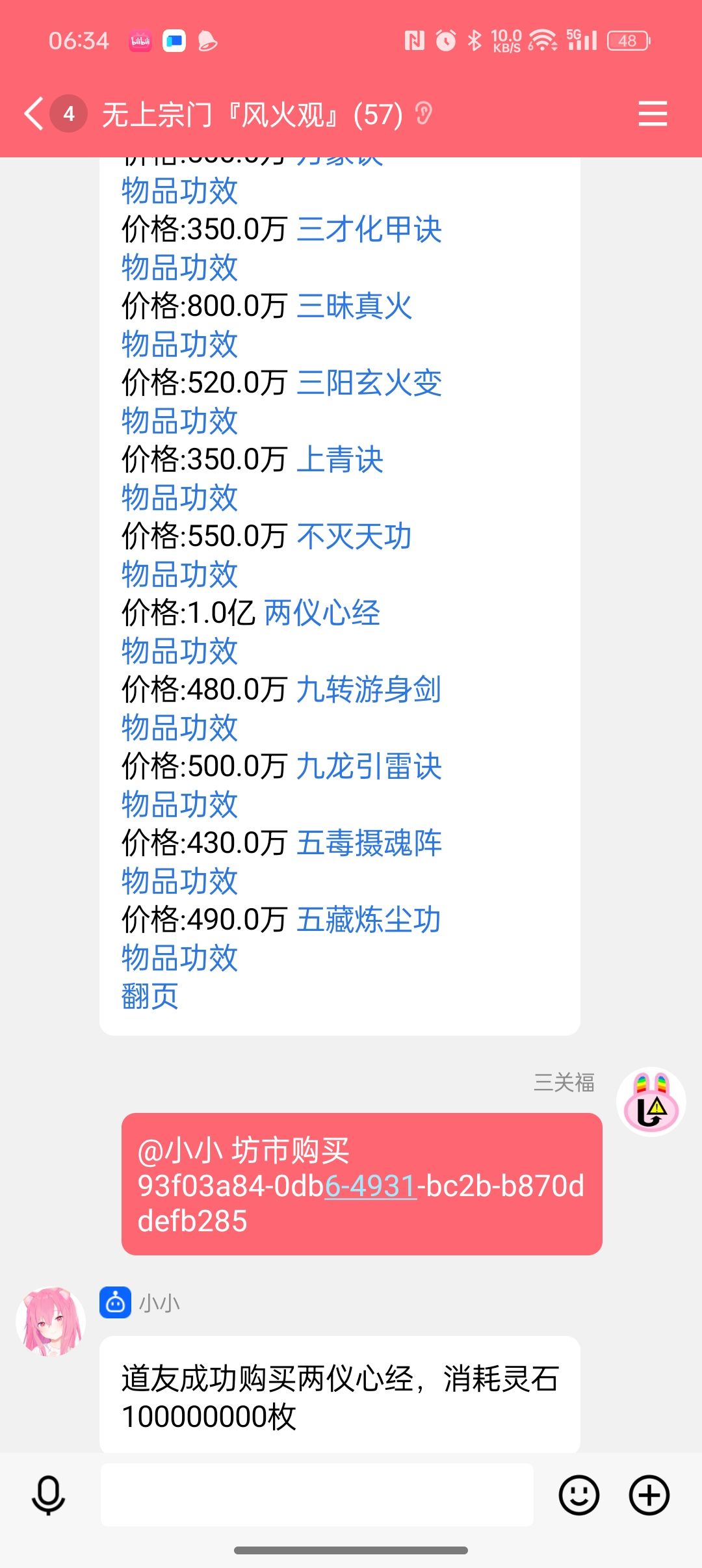Viewport: 702px width, 1568px height.
Task: Open the group chat menu
Action: coord(653,114)
